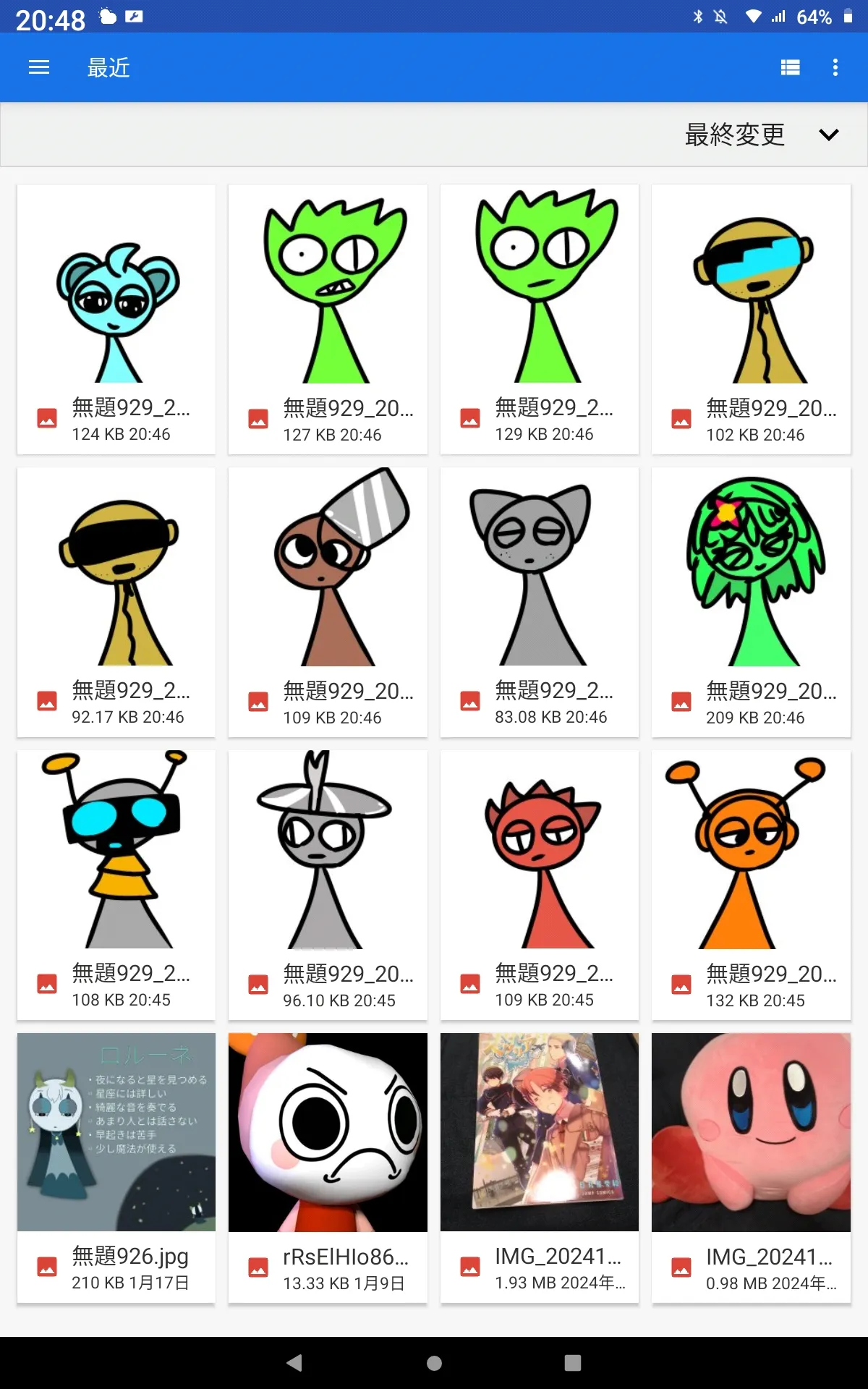
Task: Open the 0.98 MB Kirby plush photo
Action: 751,1168
